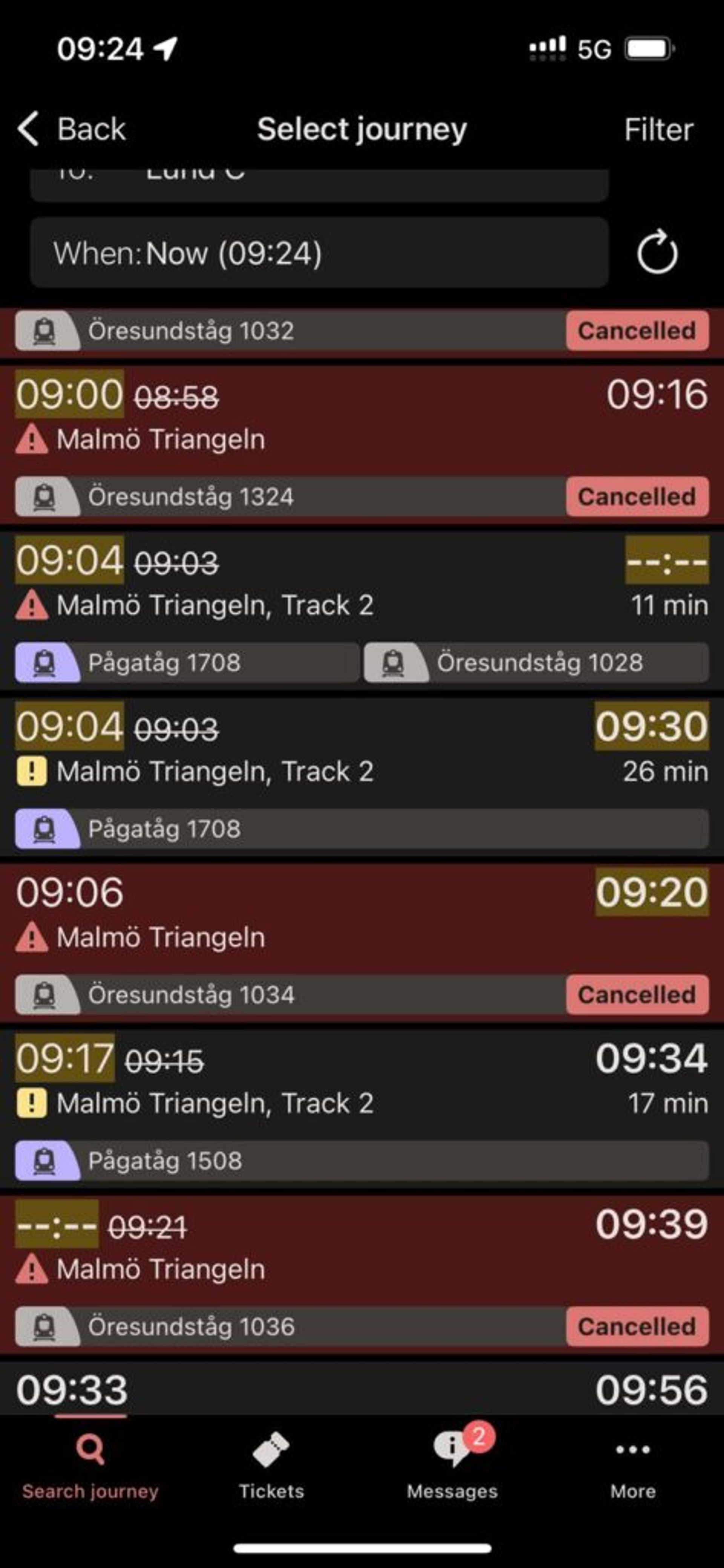724x1568 pixels.
Task: Refresh the journey results
Action: click(x=657, y=253)
